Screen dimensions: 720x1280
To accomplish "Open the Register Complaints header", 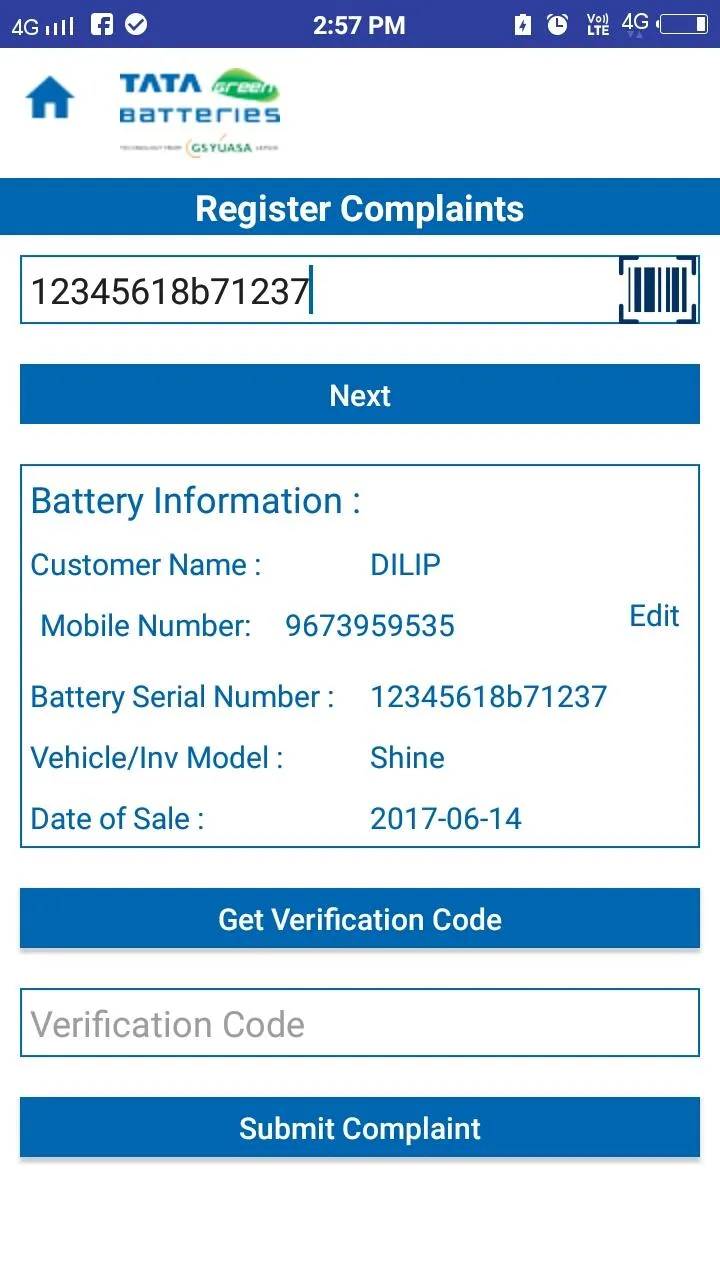I will [360, 208].
